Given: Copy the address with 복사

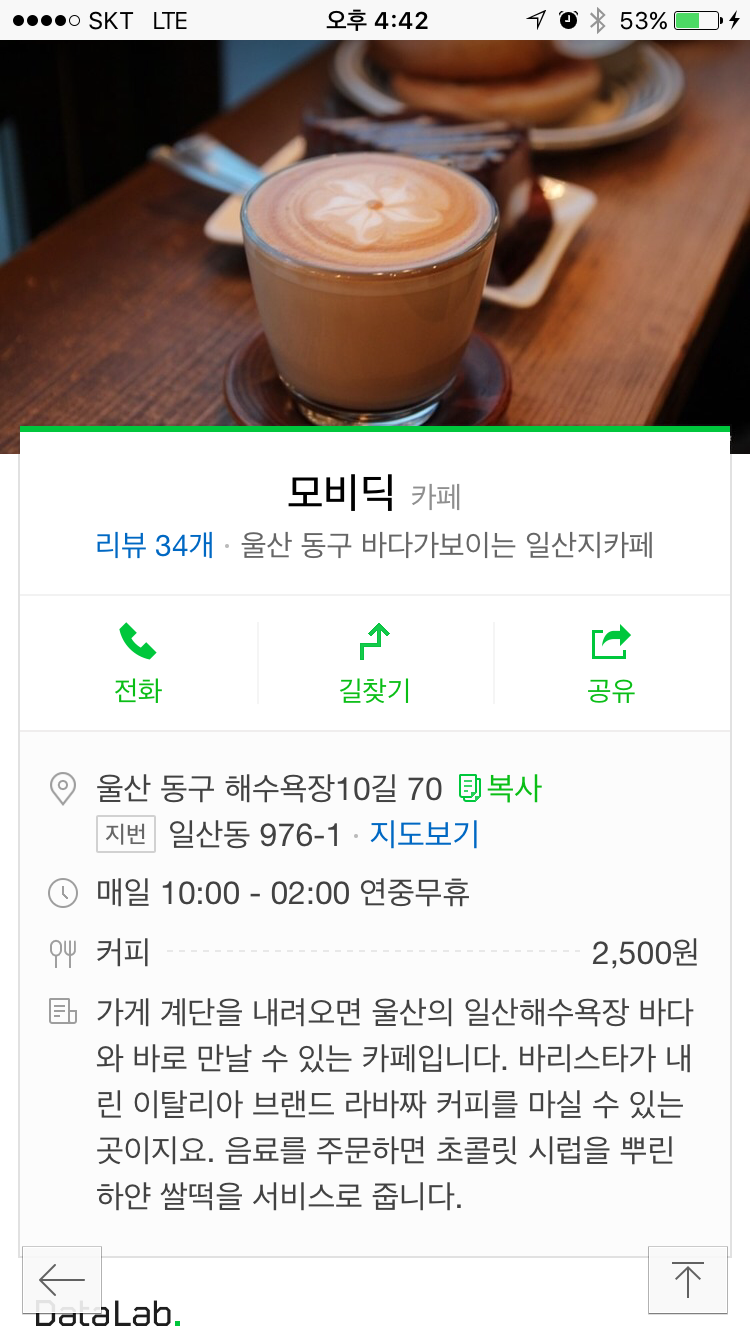Looking at the screenshot, I should (x=500, y=789).
